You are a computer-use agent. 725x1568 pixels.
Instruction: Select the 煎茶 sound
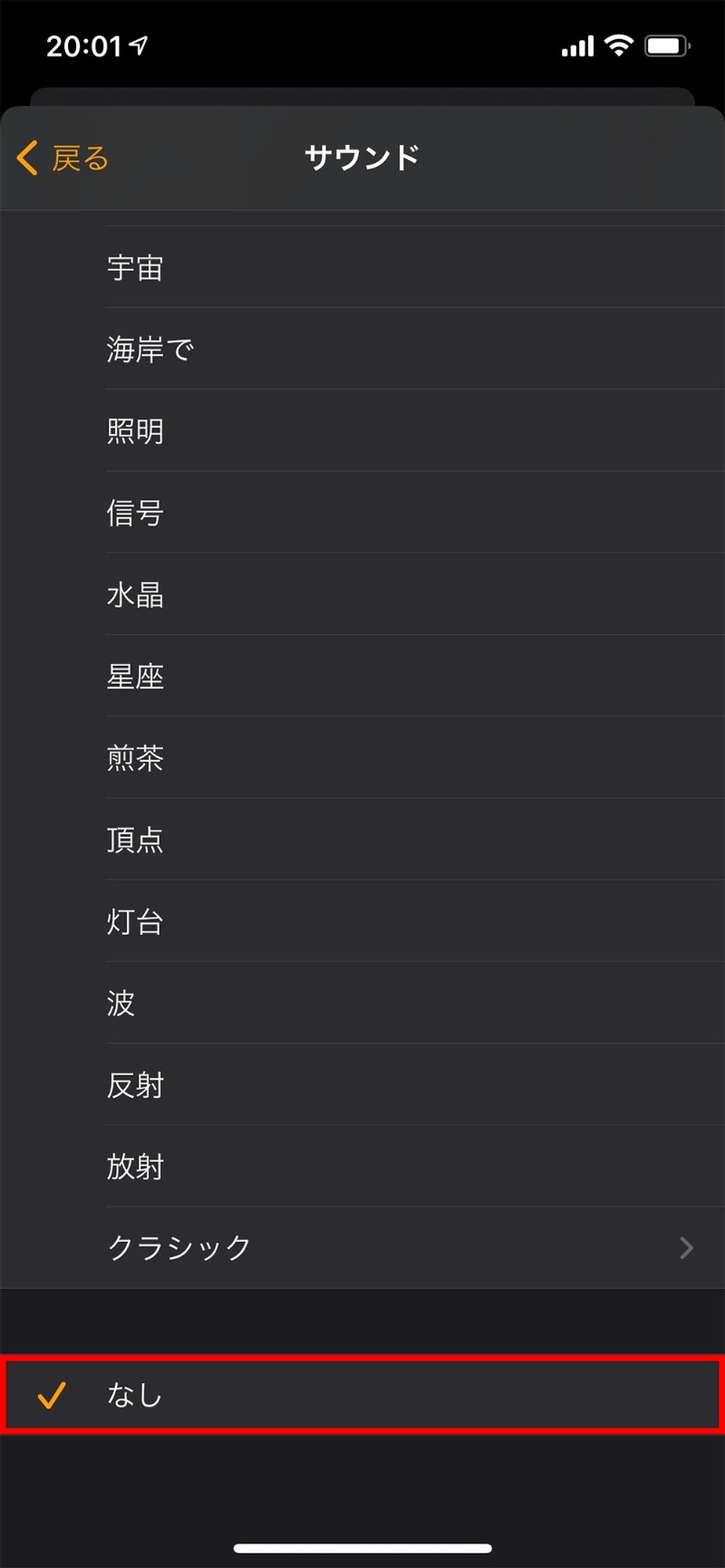(136, 757)
